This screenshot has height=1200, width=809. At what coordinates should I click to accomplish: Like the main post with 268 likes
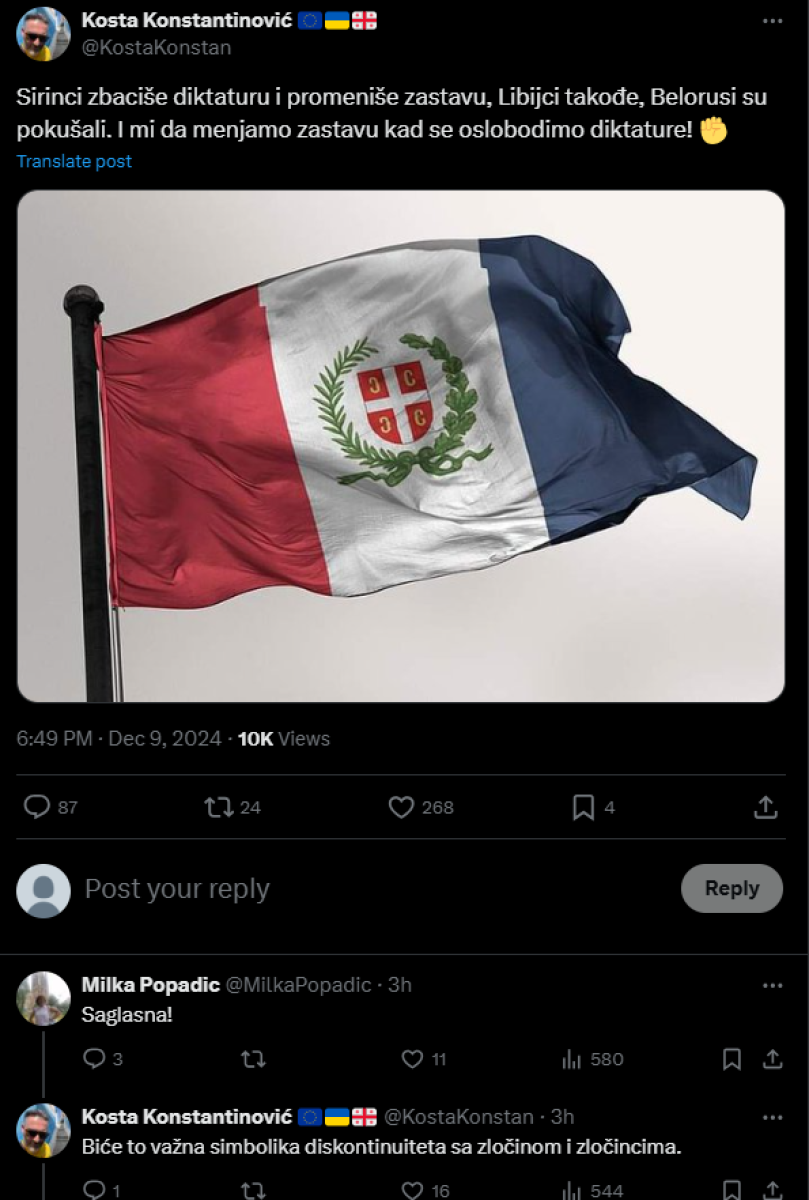(401, 807)
